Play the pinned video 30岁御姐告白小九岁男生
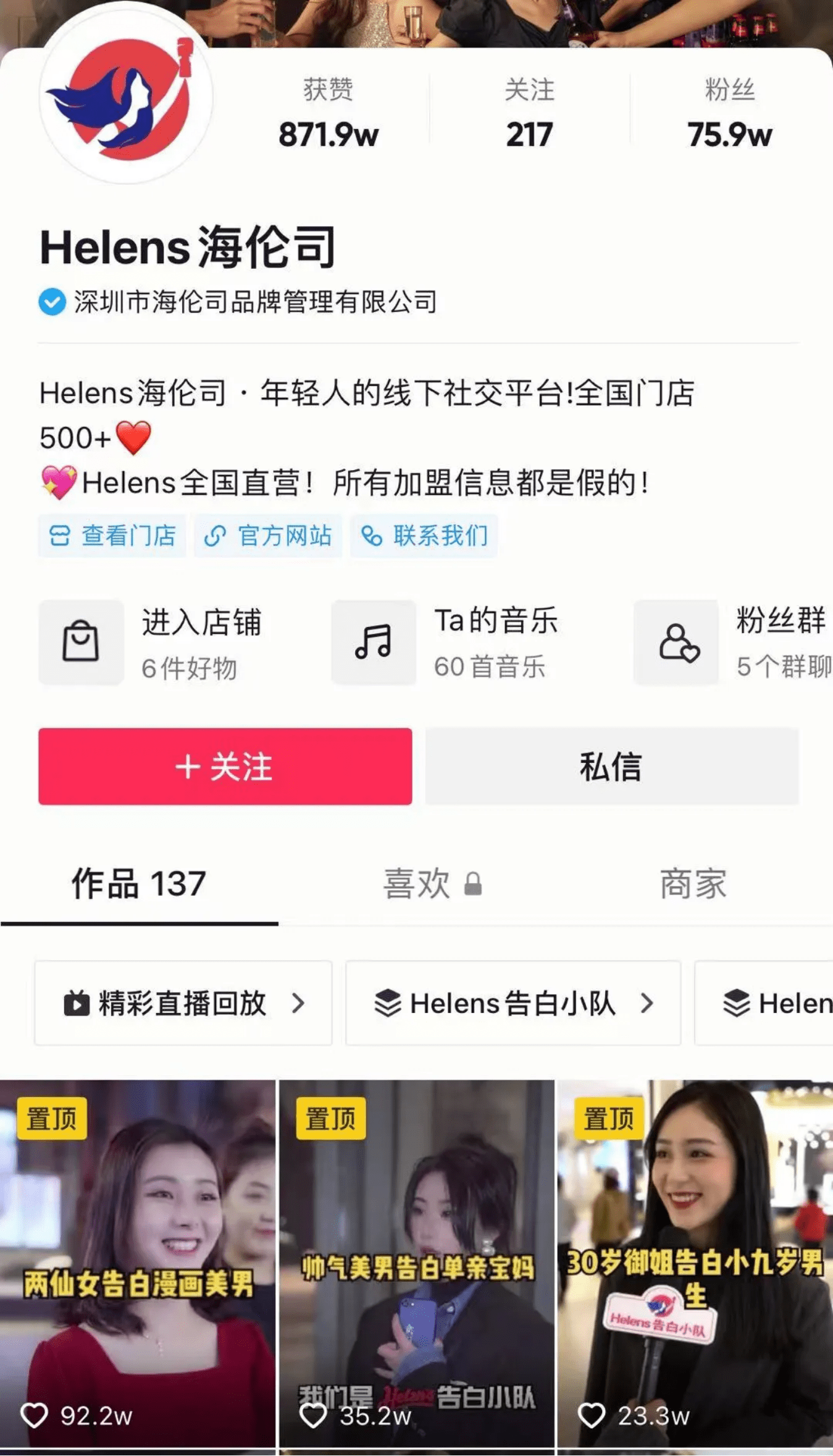Screen dimensions: 833x1456 pos(695,1263)
